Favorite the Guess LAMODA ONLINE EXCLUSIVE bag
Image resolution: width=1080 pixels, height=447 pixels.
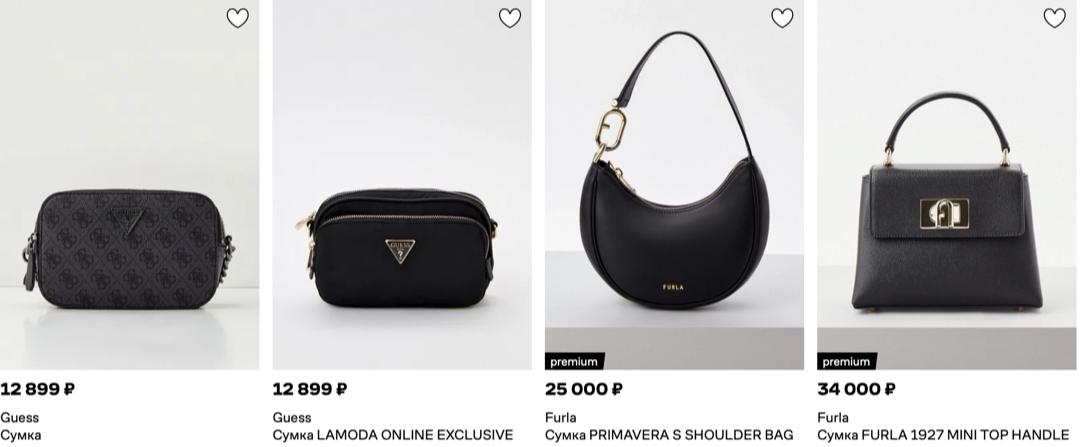click(x=509, y=18)
